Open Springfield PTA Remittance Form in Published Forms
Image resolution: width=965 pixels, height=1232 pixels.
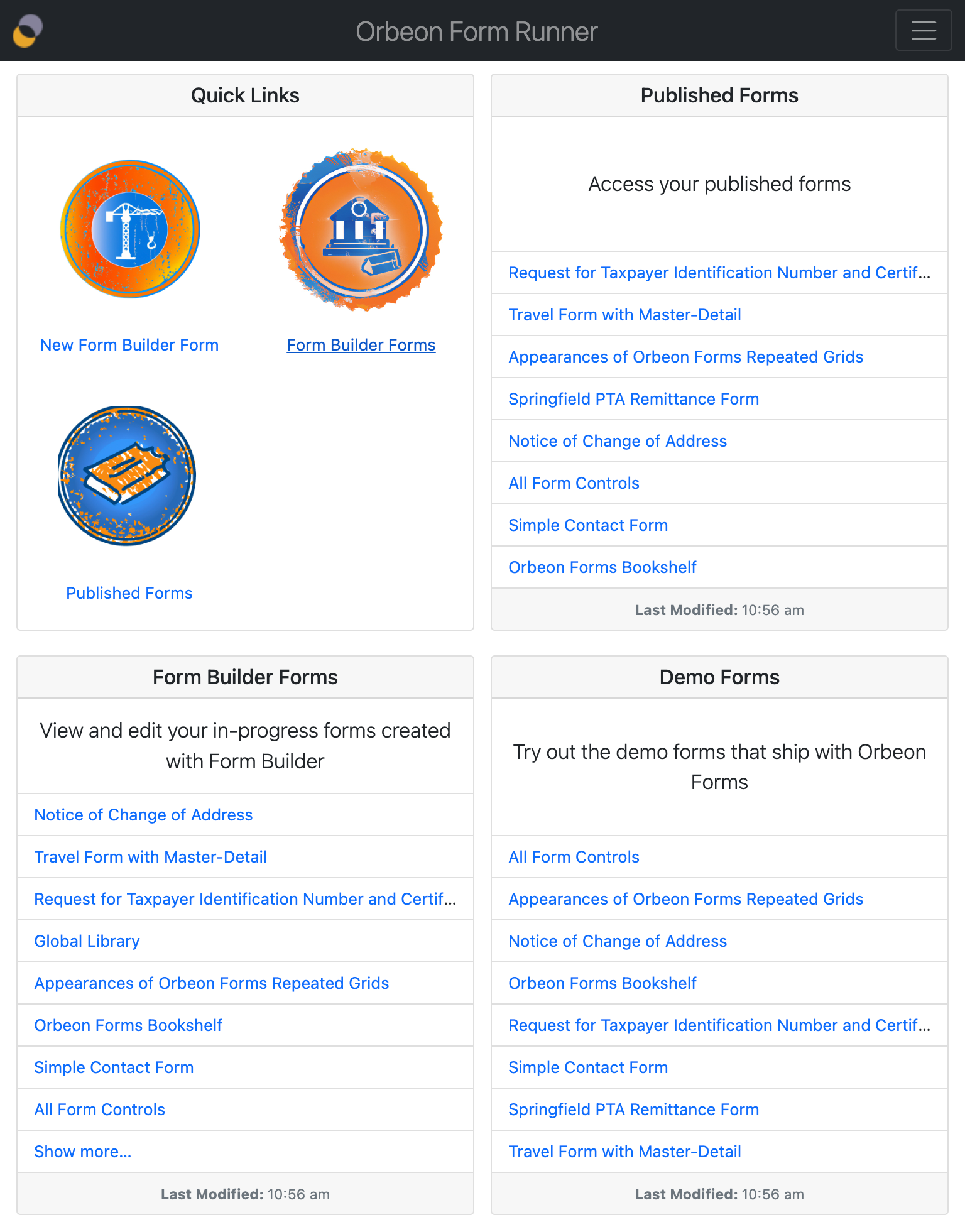click(x=633, y=399)
